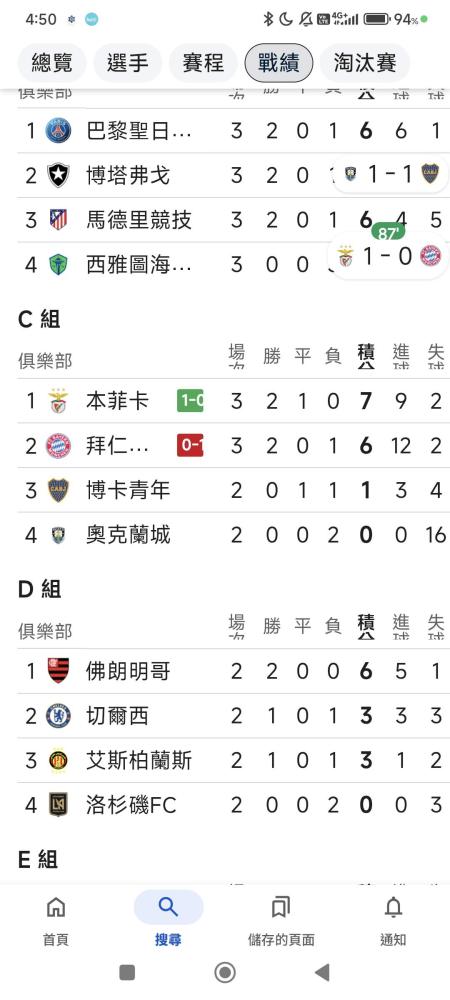Tap the system back button

coord(323,973)
